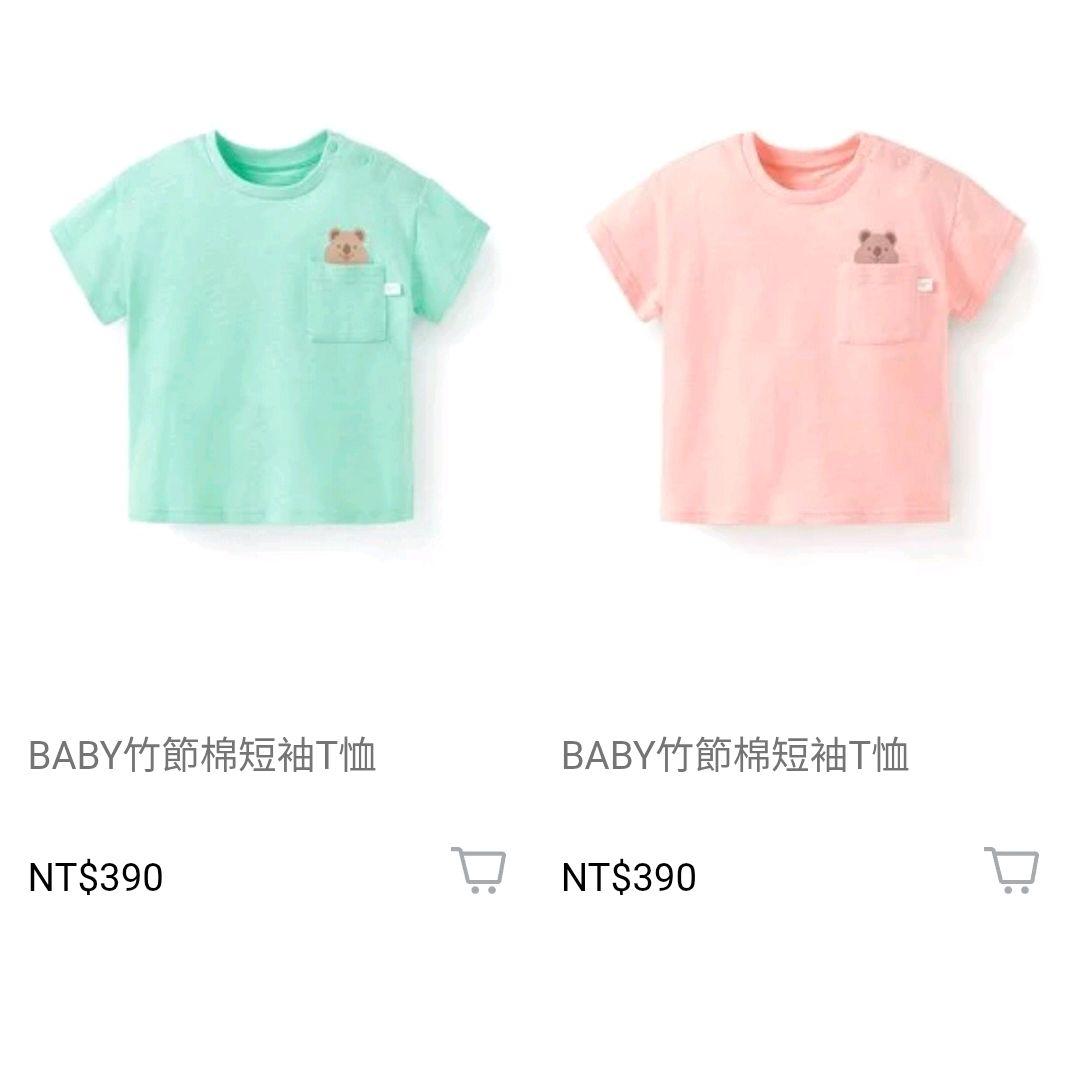Add the green T-shirt to cart
Image resolution: width=1080 pixels, height=1079 pixels.
[478, 869]
